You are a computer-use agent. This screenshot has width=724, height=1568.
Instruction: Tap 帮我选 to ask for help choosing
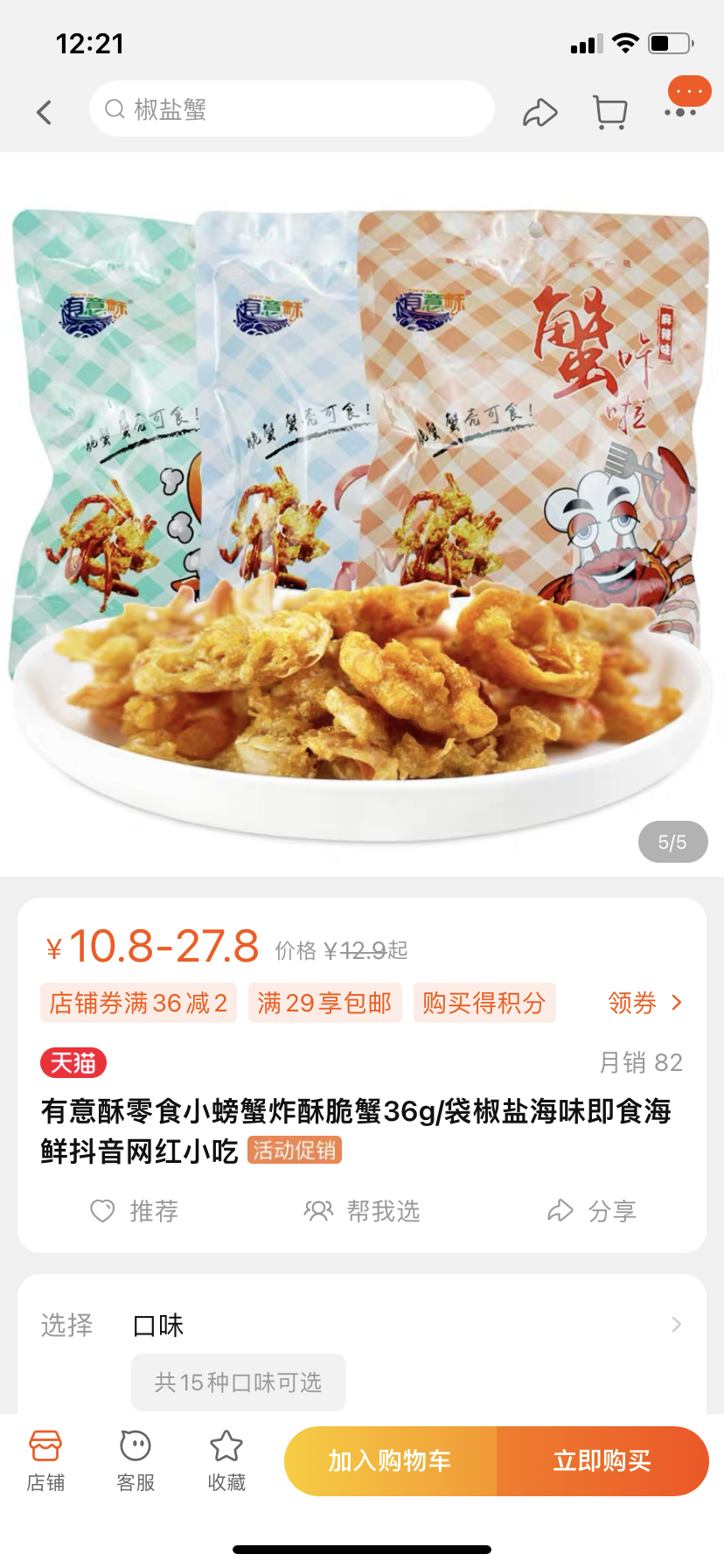pyautogui.click(x=362, y=1211)
